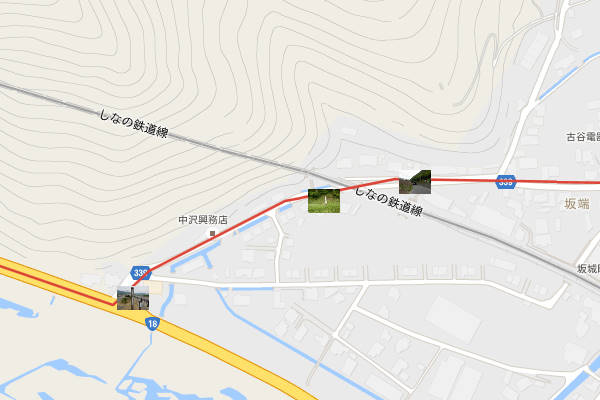Select the 中沢興務店 place marker
The width and height of the screenshot is (600, 400).
tap(212, 234)
